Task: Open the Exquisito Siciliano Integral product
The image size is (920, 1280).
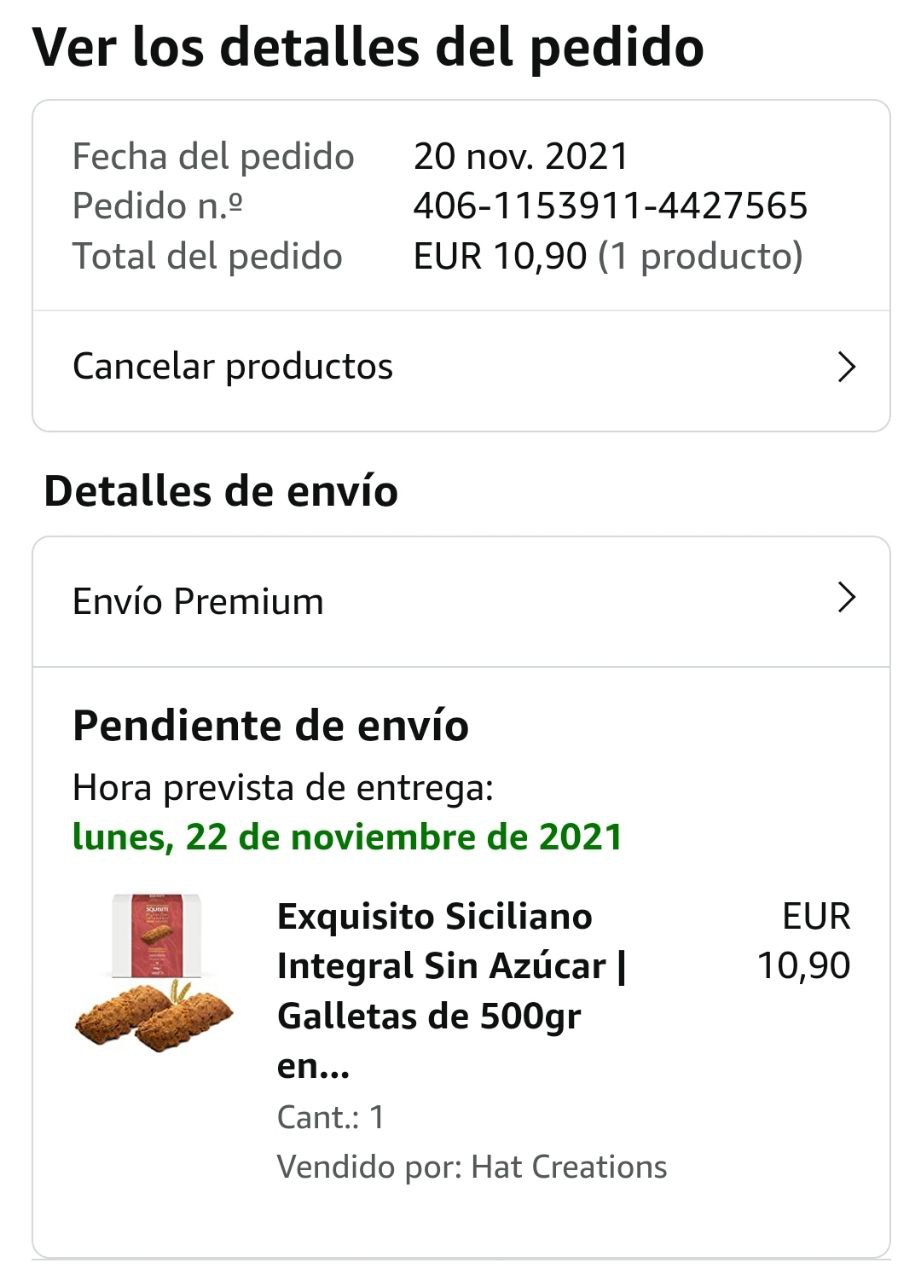Action: 450,990
